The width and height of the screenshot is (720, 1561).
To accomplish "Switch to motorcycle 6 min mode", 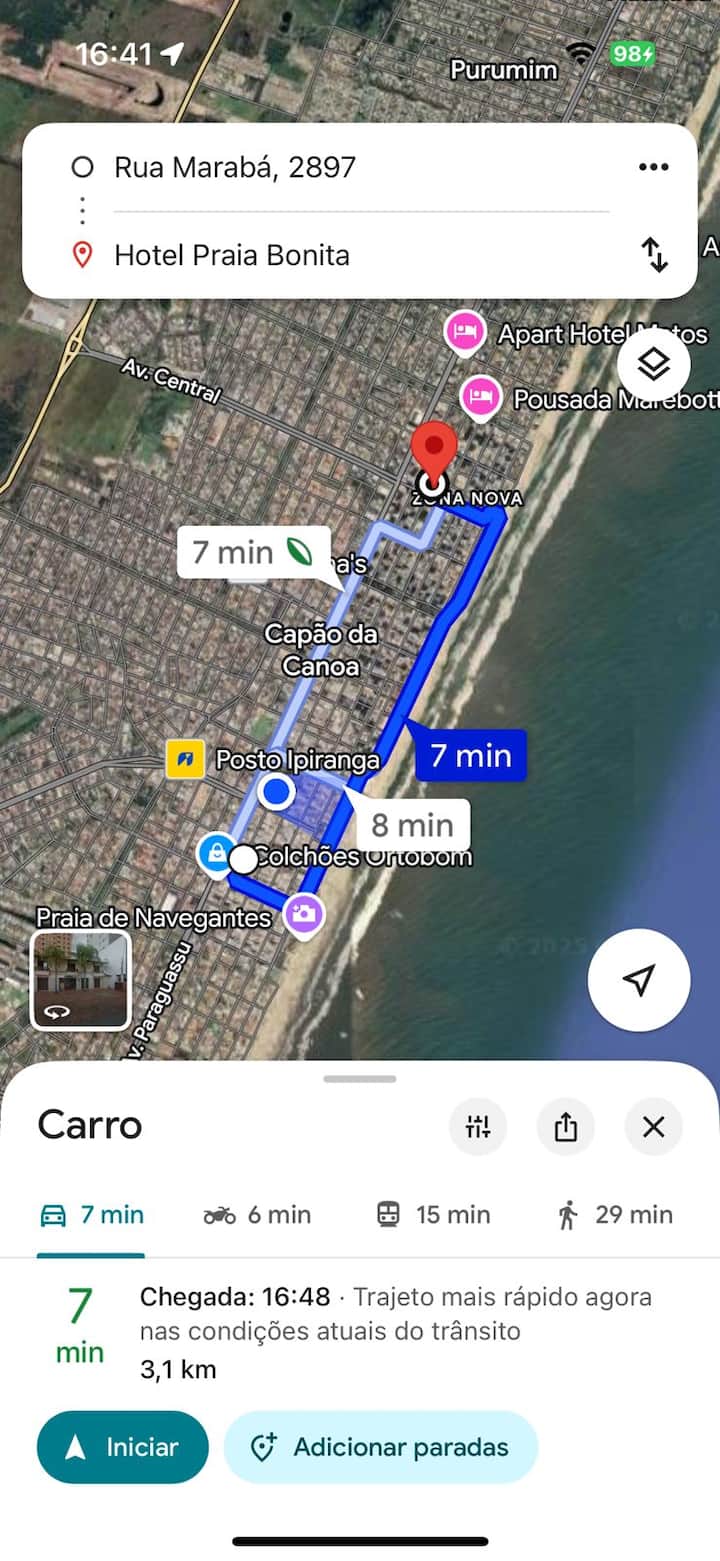I will (x=257, y=1215).
